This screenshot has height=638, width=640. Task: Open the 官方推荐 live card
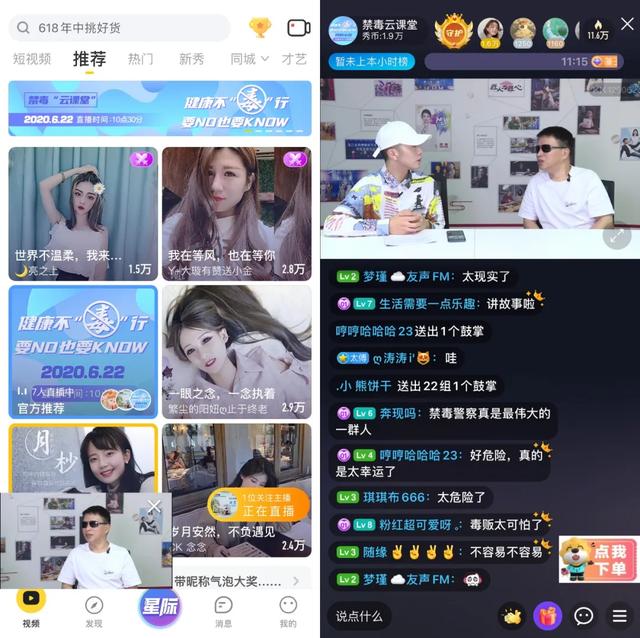pos(83,351)
